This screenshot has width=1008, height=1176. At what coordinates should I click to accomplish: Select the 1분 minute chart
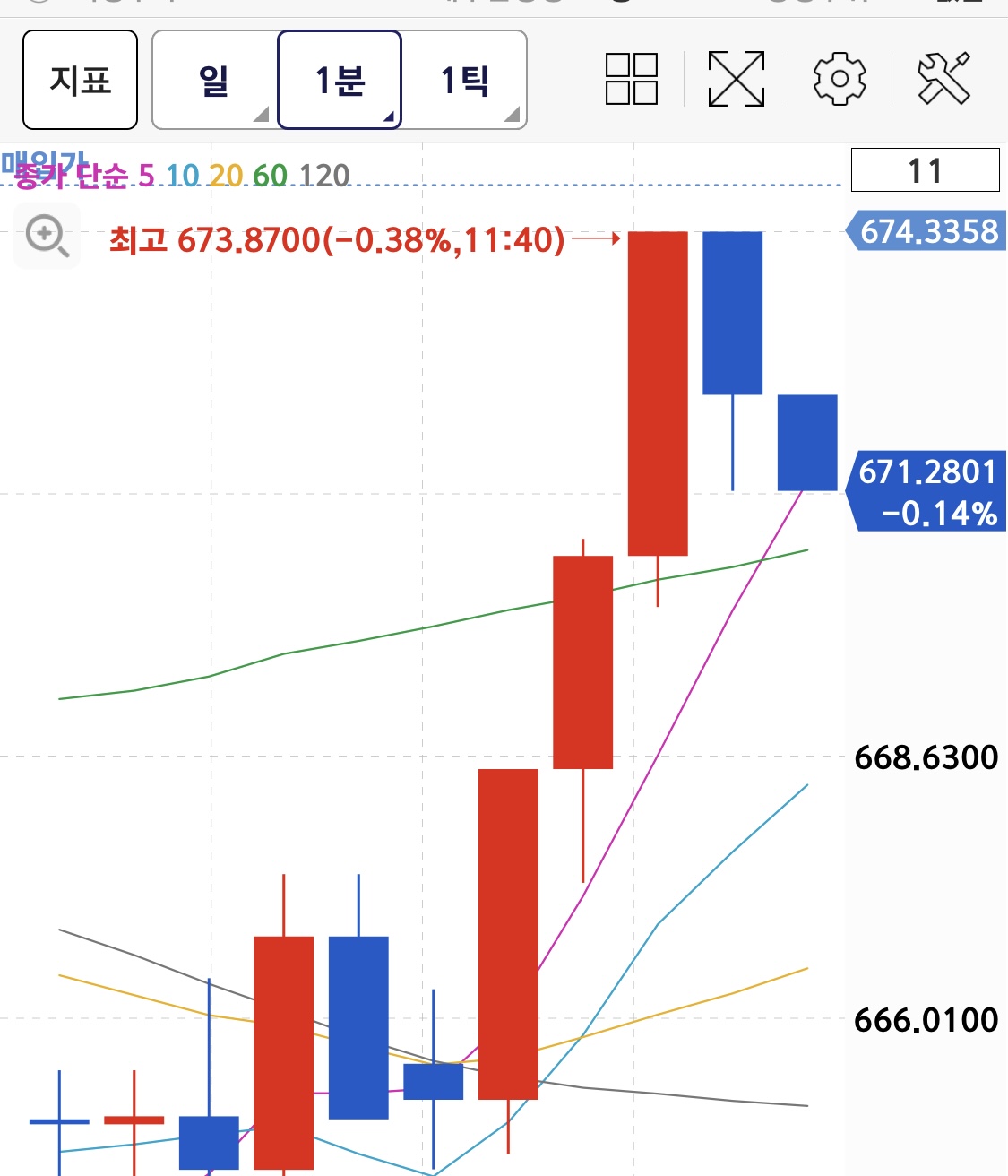340,80
